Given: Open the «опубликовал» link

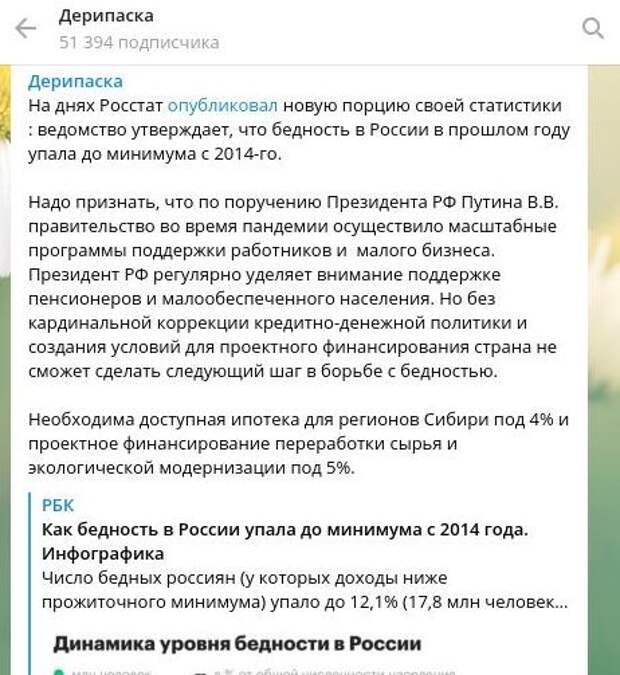Looking at the screenshot, I should 223,105.
